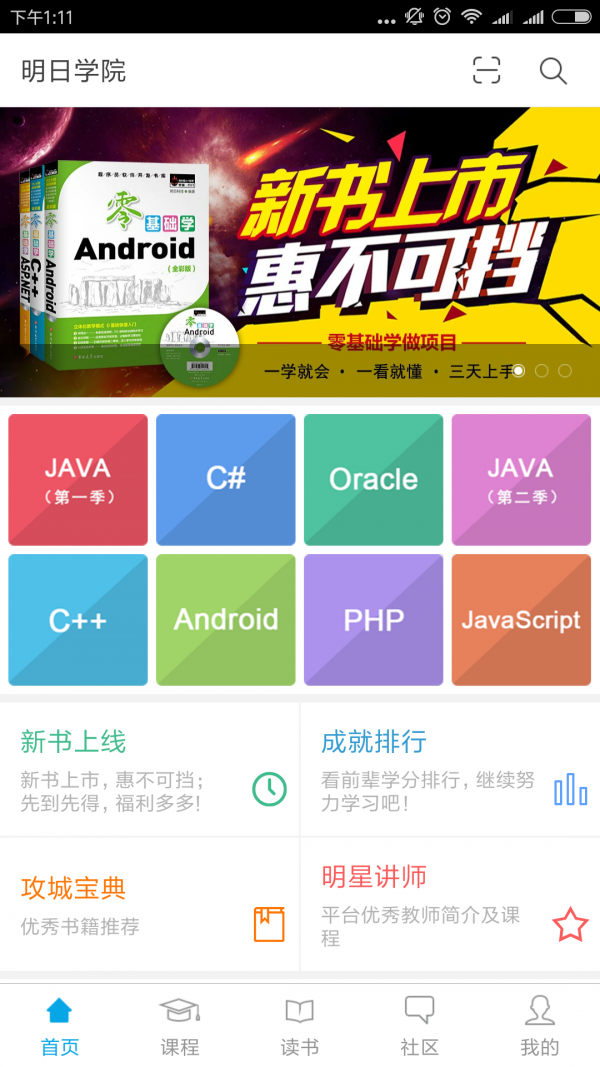Tap the 首页 tab
Viewport: 600px width, 1067px height.
[x=60, y=1026]
